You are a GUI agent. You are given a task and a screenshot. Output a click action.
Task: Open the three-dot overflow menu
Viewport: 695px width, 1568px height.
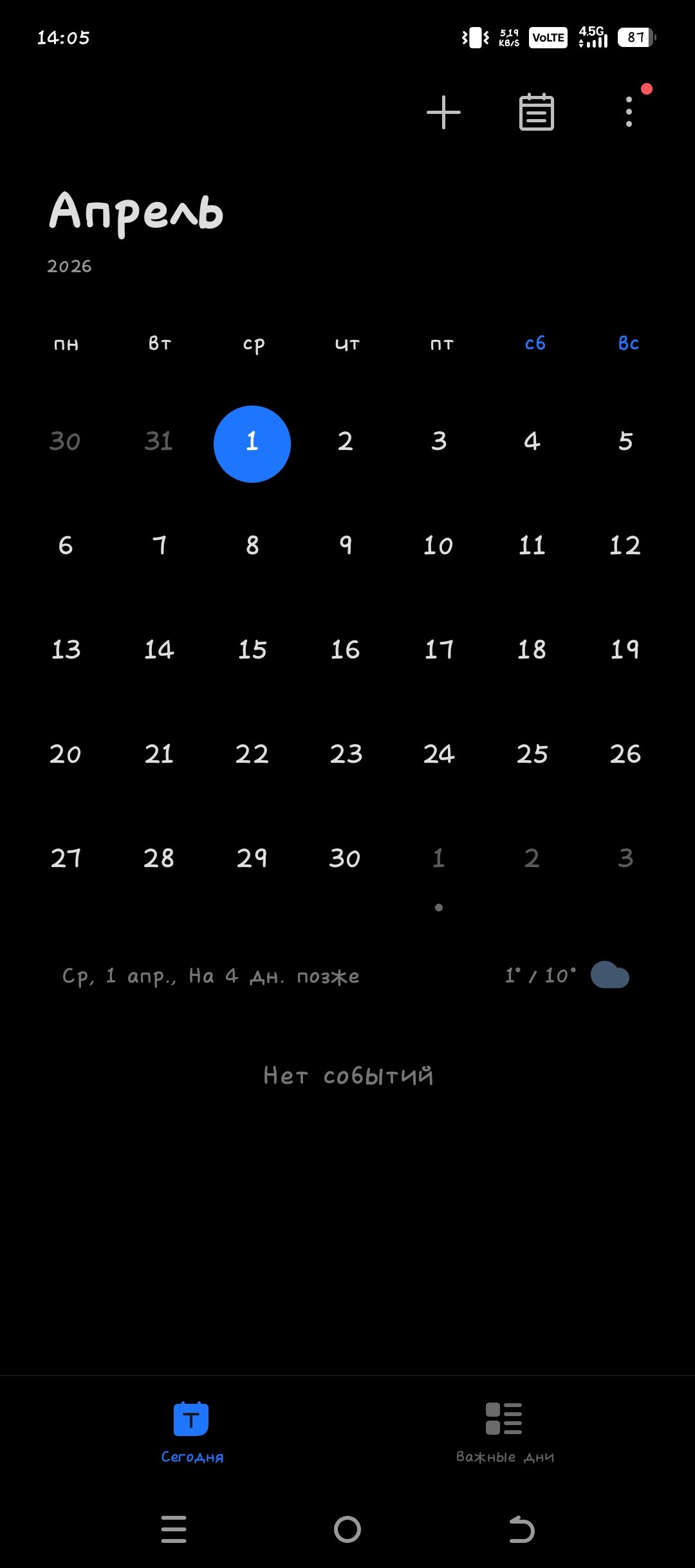click(629, 113)
